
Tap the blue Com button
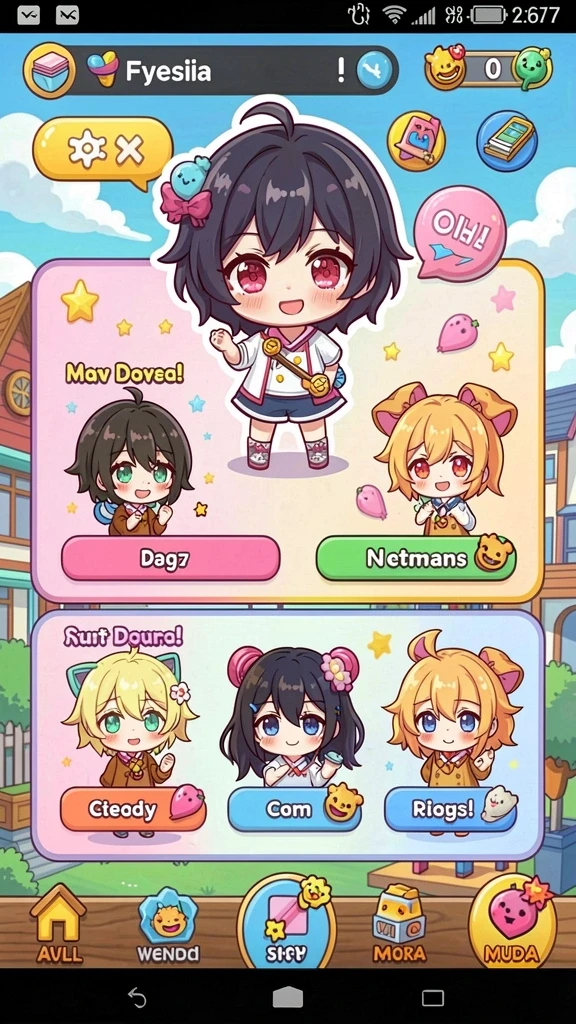[x=295, y=809]
